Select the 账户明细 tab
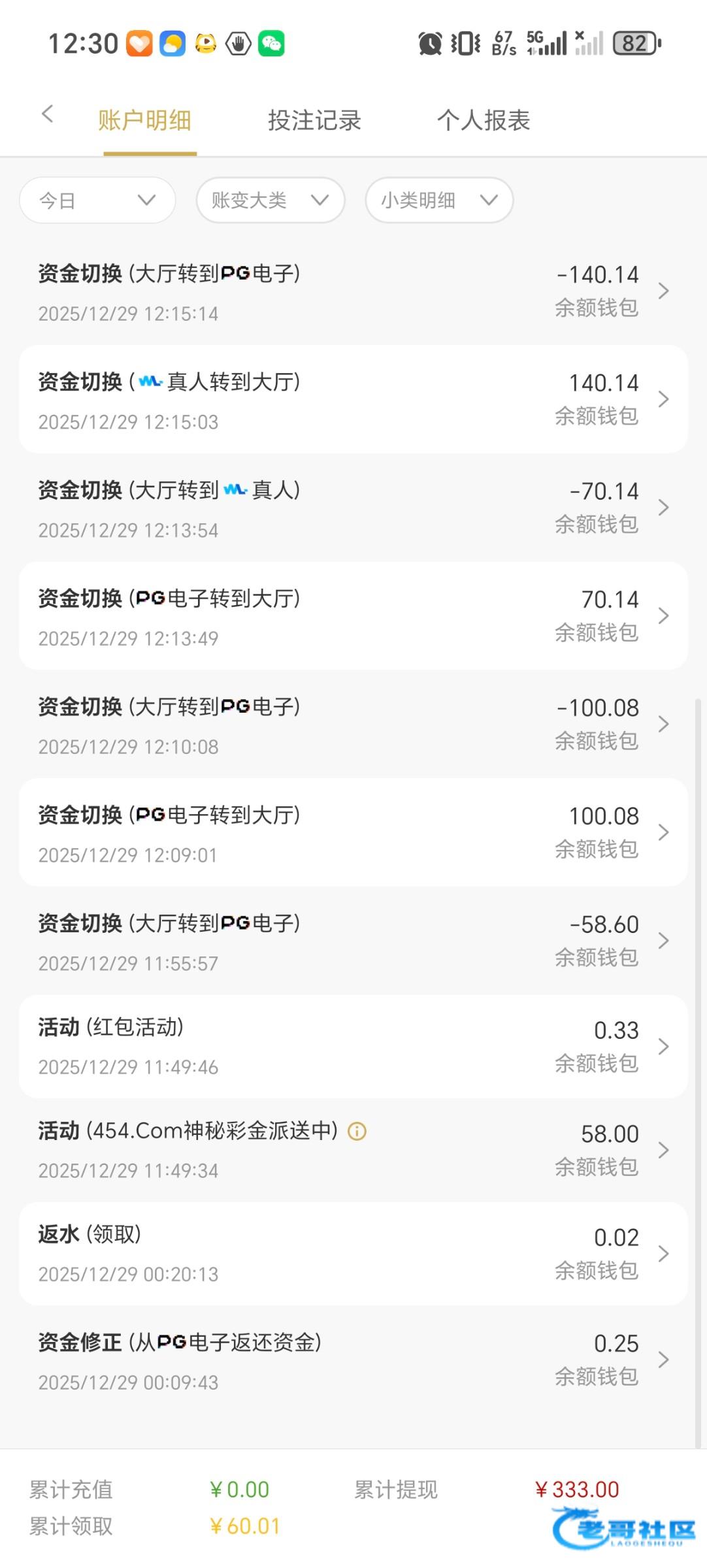707x1568 pixels. (144, 121)
